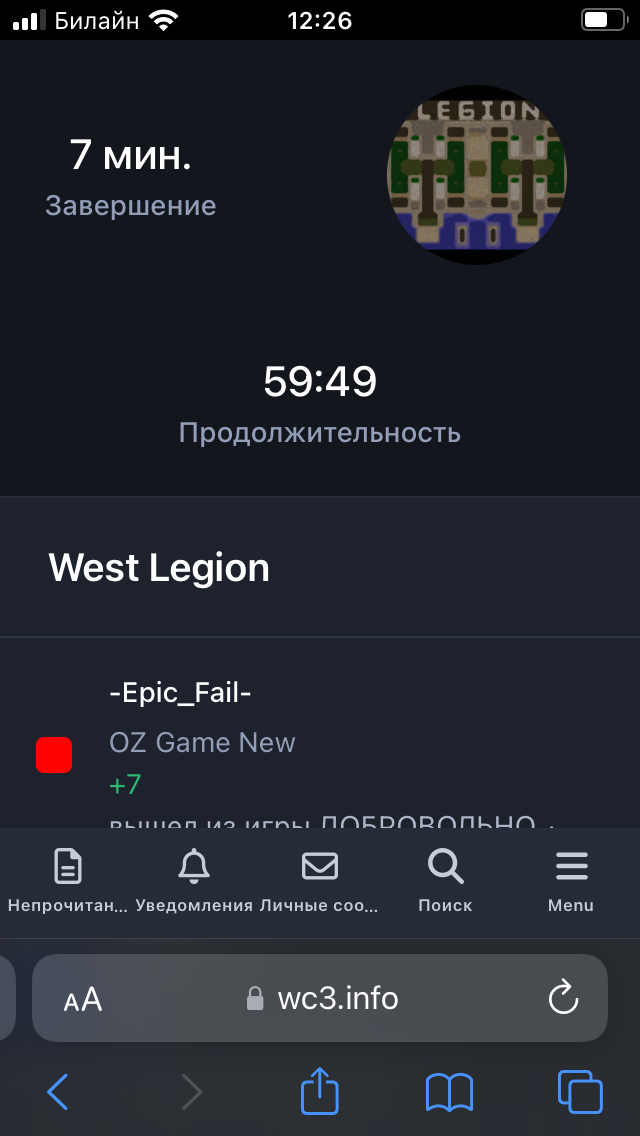This screenshot has height=1136, width=640.
Task: Open Личные сообщения inbox
Action: coord(320,879)
